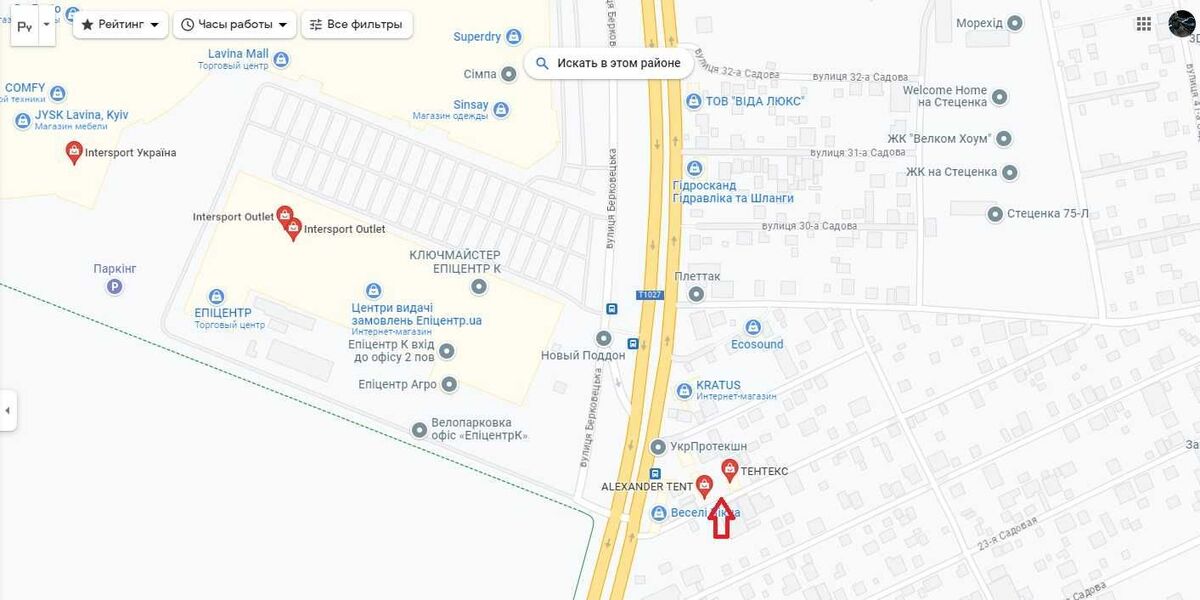This screenshot has width=1200, height=600.
Task: Tap Искать в этом районе button
Action: pyautogui.click(x=608, y=63)
